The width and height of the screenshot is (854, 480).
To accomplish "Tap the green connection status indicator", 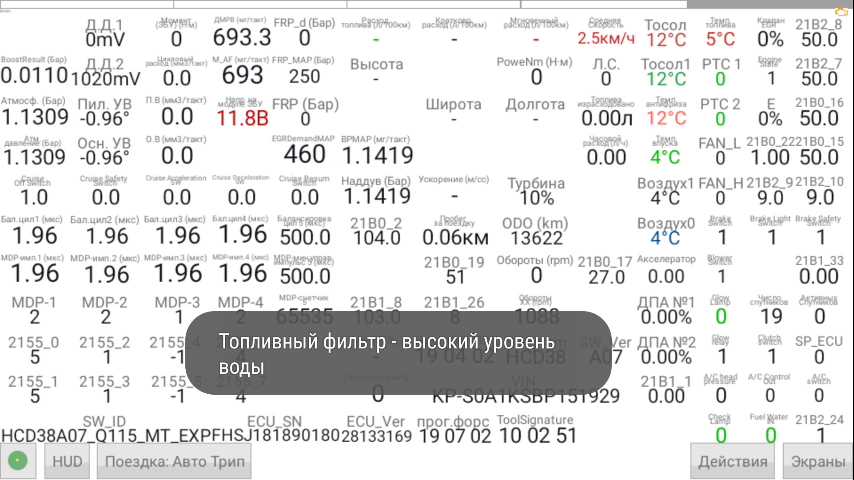I will click(x=17, y=462).
